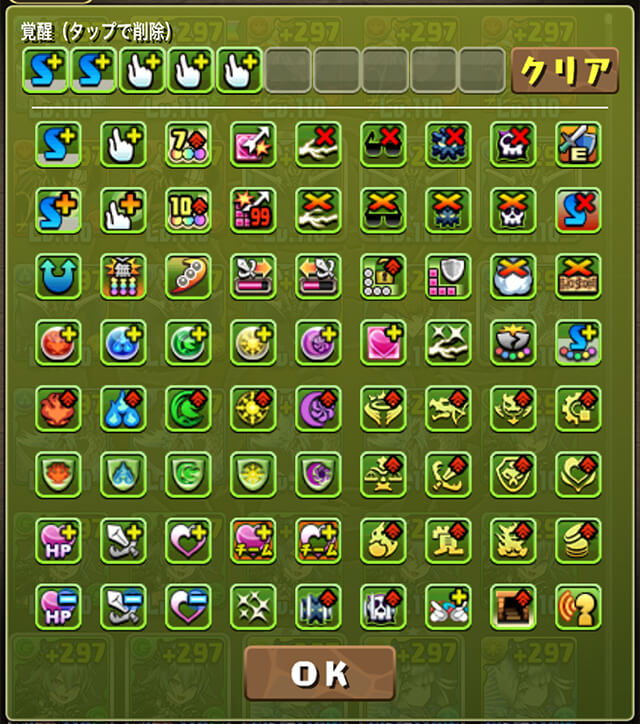The width and height of the screenshot is (640, 724).
Task: Choose the brown dungeon stairs awakening
Action: point(513,607)
